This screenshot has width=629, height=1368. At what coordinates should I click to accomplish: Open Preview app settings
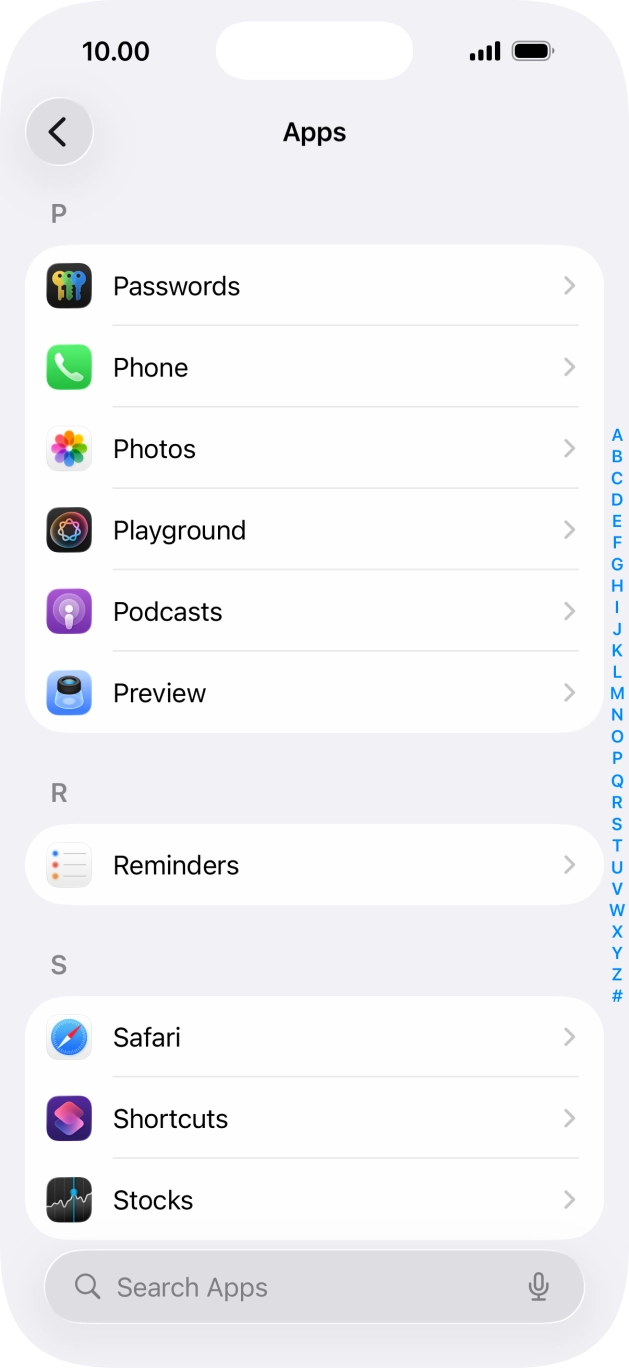314,693
